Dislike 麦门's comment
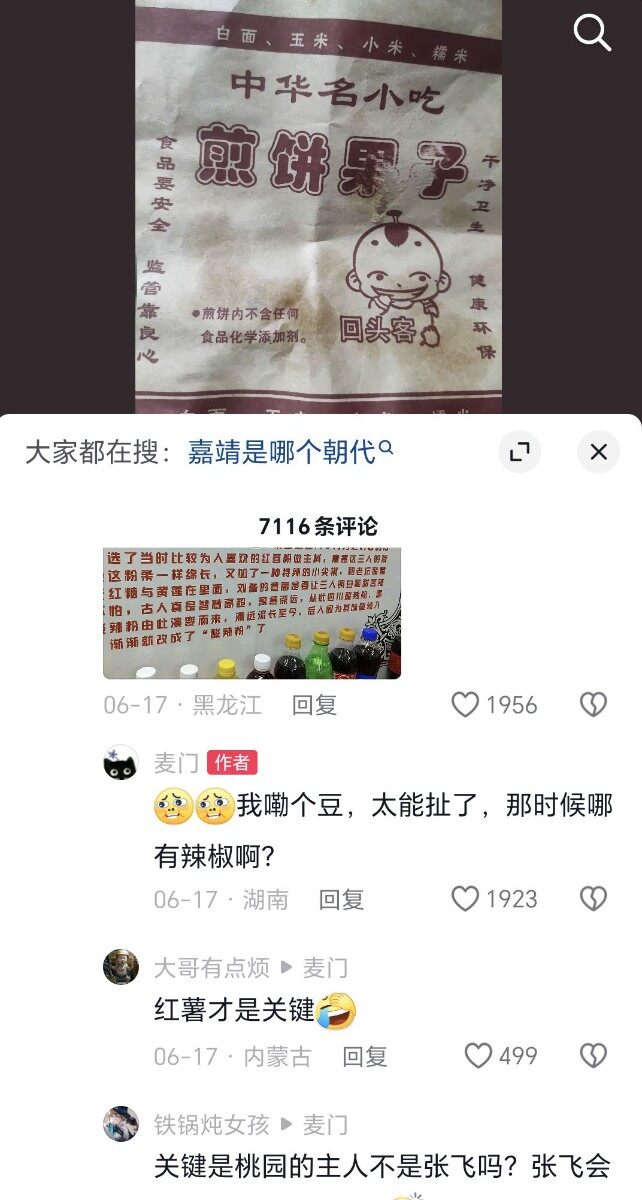This screenshot has height=1200, width=642. (x=593, y=899)
